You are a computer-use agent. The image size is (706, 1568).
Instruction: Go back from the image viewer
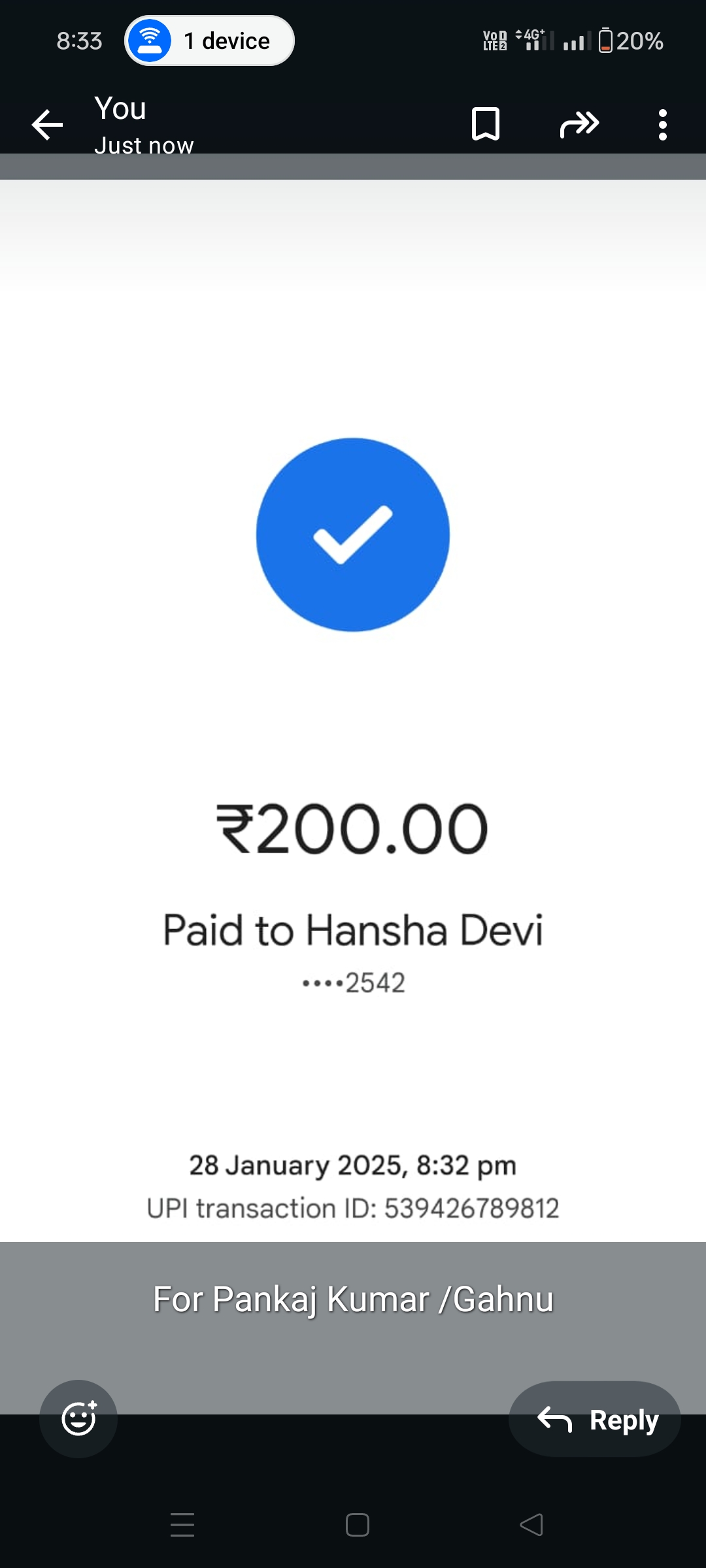click(x=48, y=124)
